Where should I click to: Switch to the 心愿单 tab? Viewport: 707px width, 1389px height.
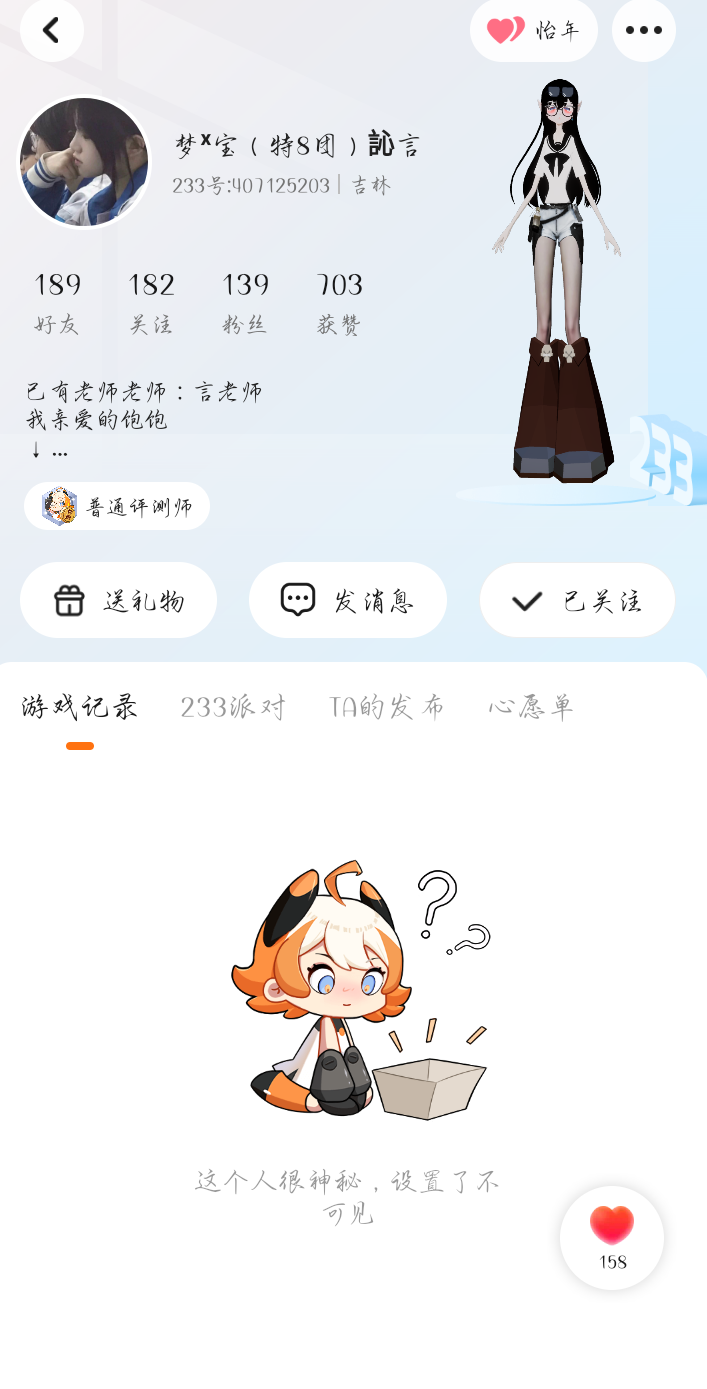pos(531,708)
